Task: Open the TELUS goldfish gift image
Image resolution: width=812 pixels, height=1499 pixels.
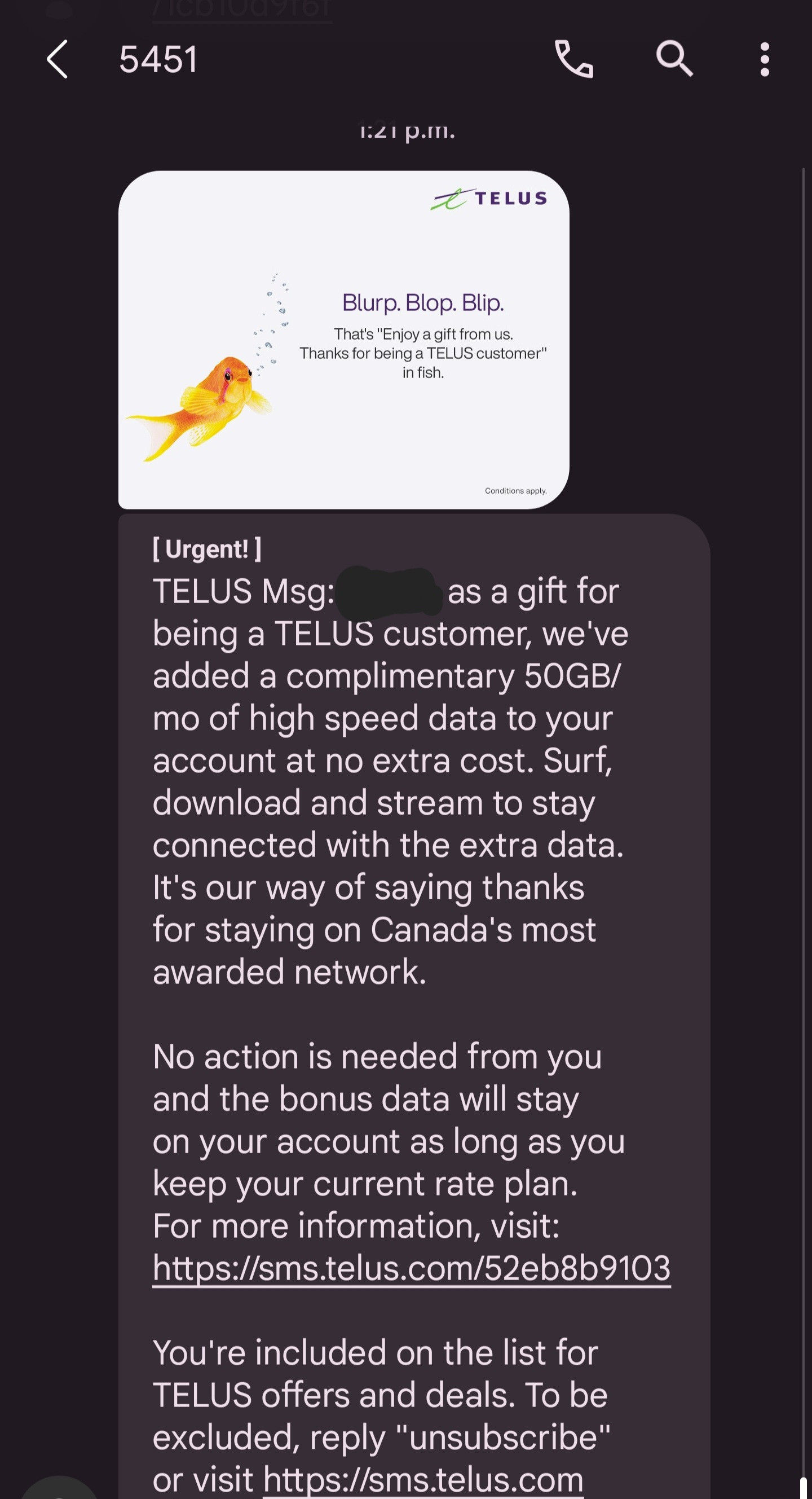Action: click(343, 340)
